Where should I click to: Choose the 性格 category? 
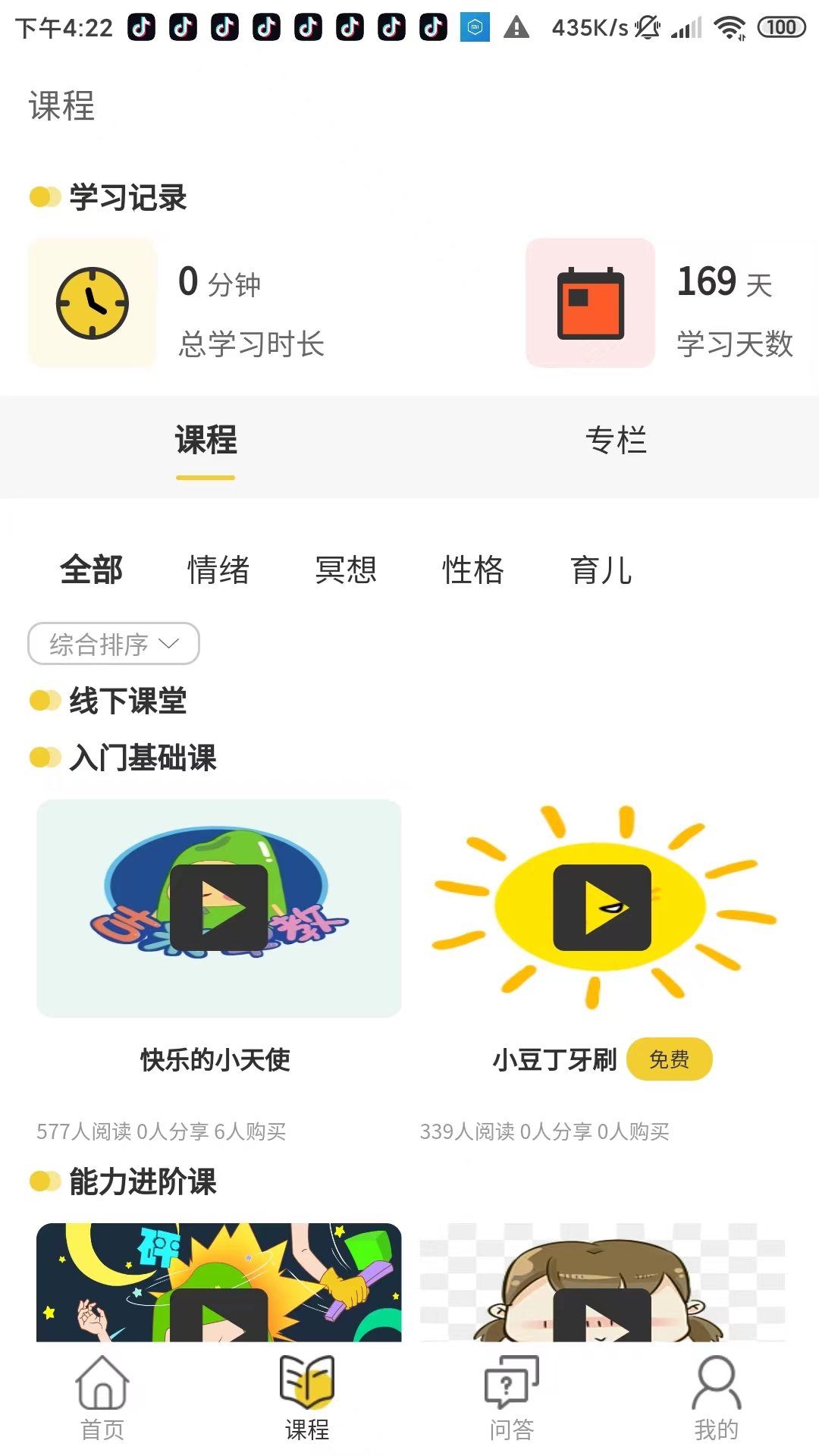(x=473, y=570)
